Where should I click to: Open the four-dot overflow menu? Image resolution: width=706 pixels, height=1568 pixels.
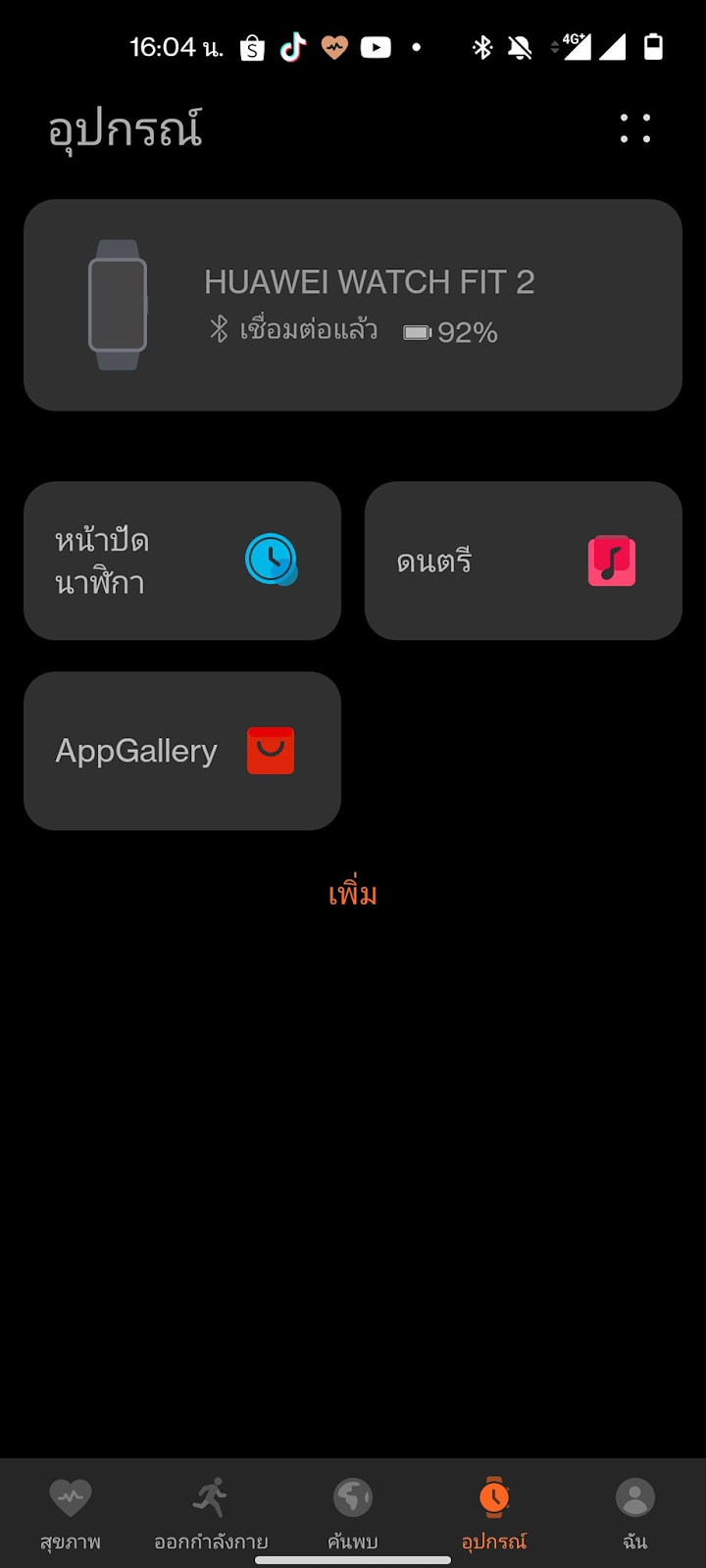coord(634,128)
